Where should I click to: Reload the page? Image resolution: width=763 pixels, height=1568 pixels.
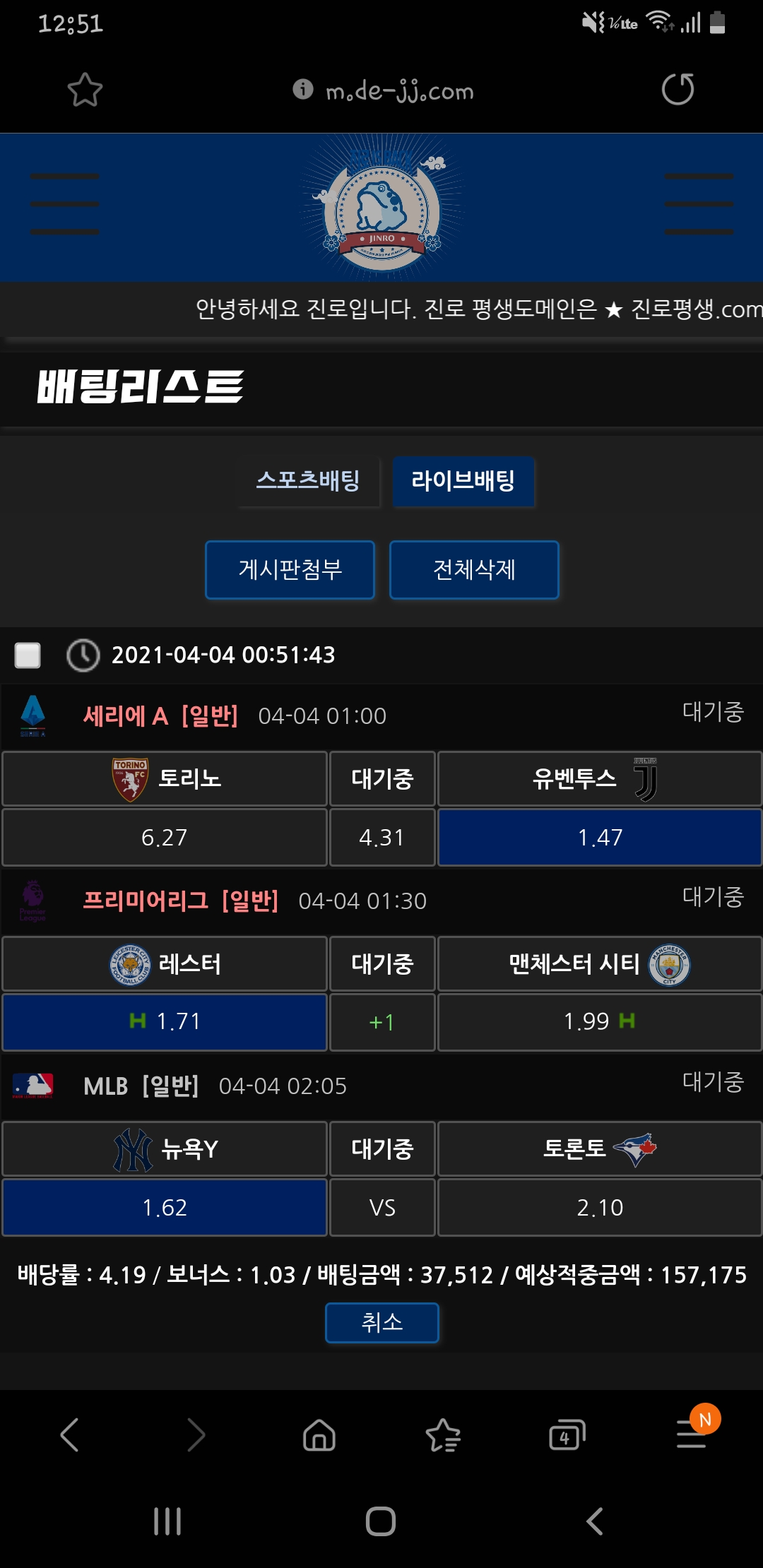(x=678, y=90)
